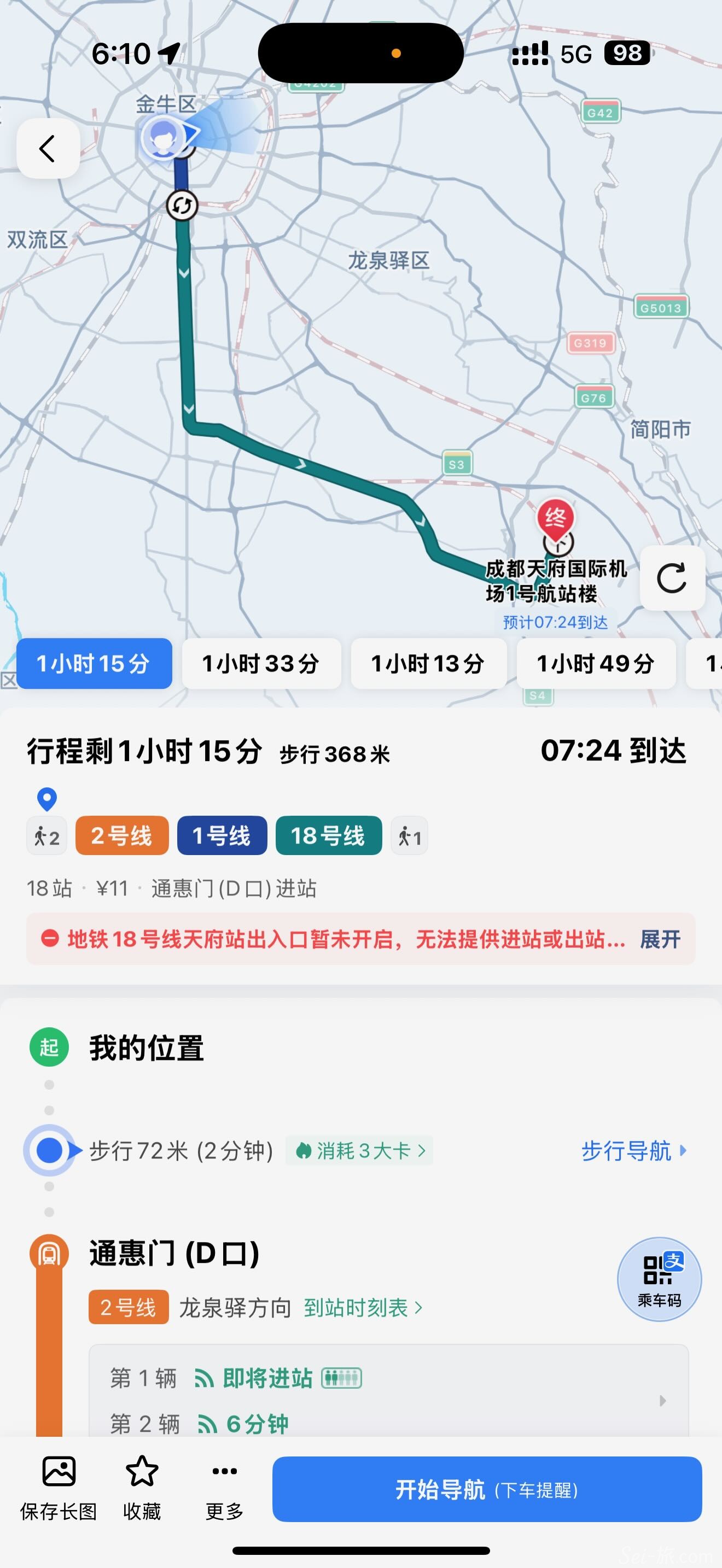The width and height of the screenshot is (722, 1568).
Task: Switch to the 1小时49分 route option
Action: click(x=595, y=664)
